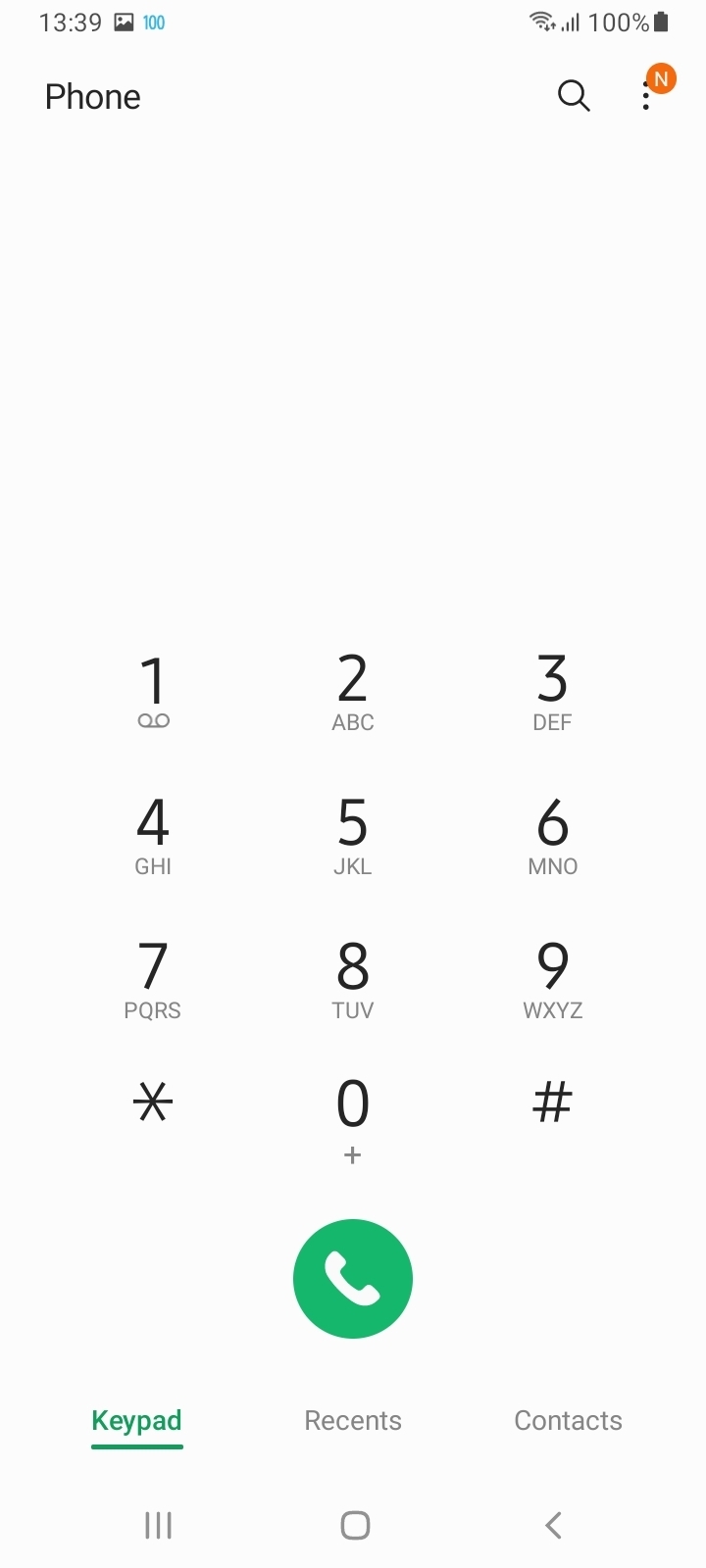706x1568 pixels.
Task: Tap the pound key on the dialpad
Action: [x=553, y=1102]
